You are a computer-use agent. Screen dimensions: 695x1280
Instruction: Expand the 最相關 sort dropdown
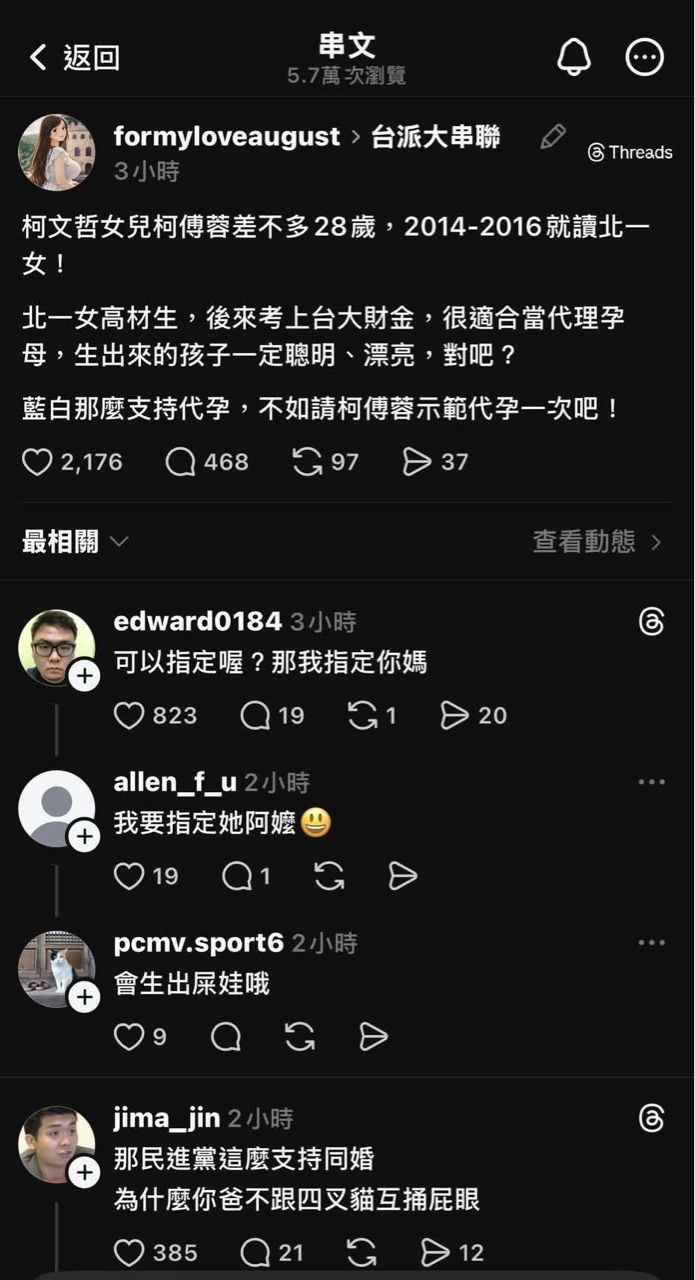point(76,542)
